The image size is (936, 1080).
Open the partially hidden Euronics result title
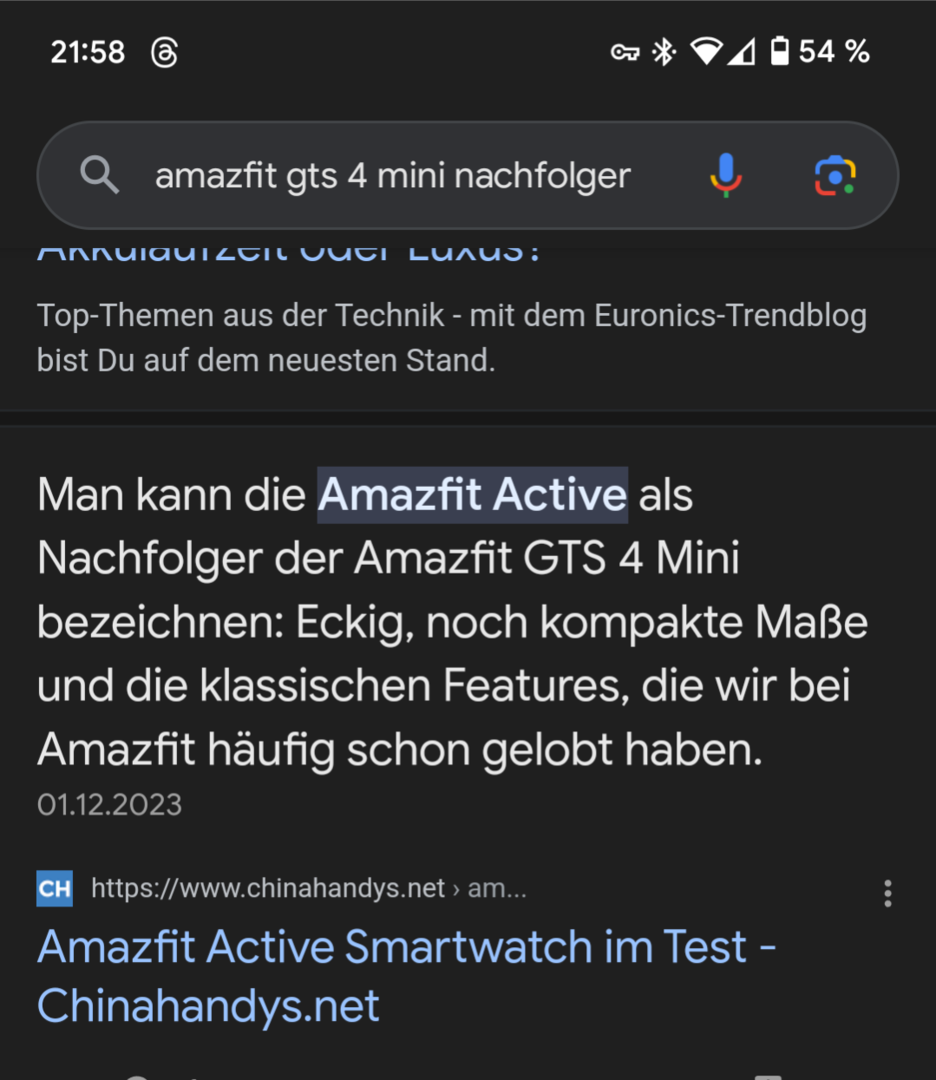point(290,254)
